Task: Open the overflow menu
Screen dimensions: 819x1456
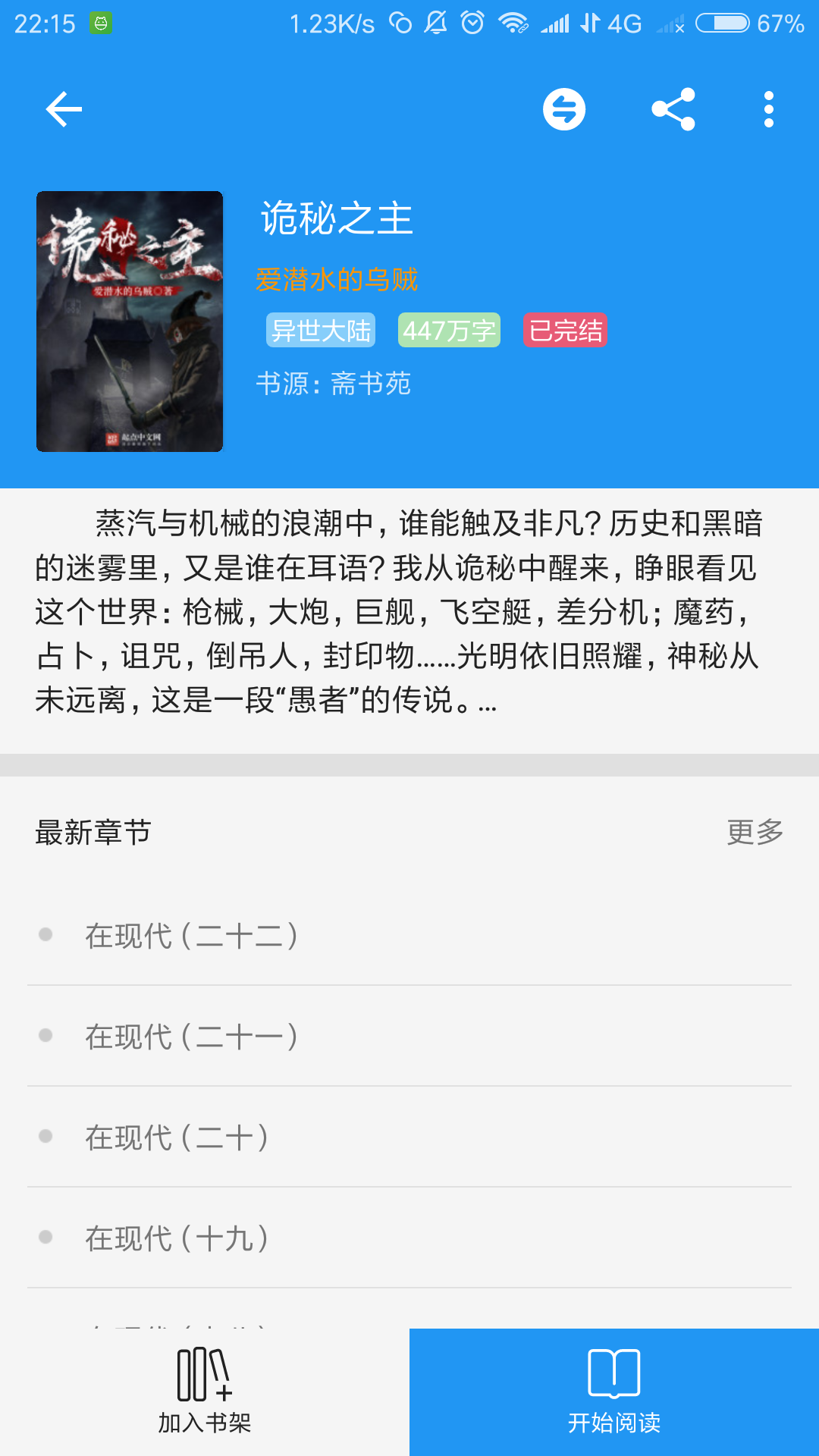Action: (769, 110)
